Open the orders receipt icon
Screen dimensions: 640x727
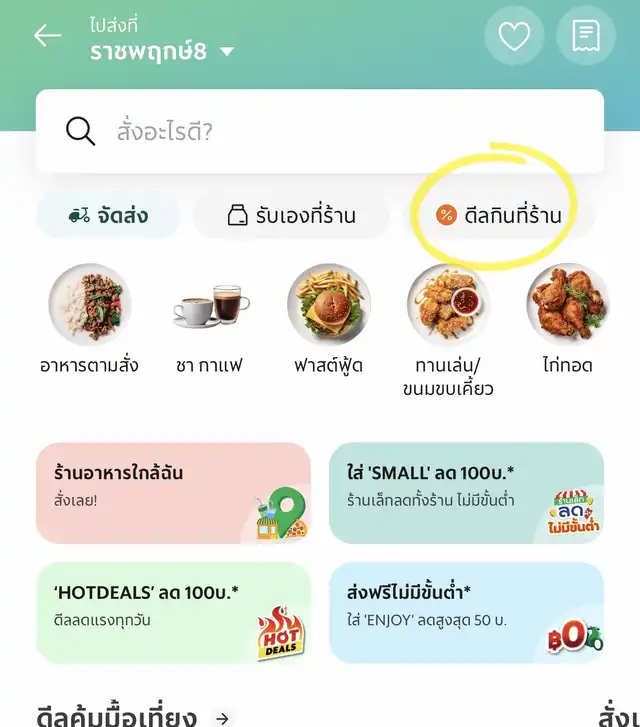coord(586,37)
